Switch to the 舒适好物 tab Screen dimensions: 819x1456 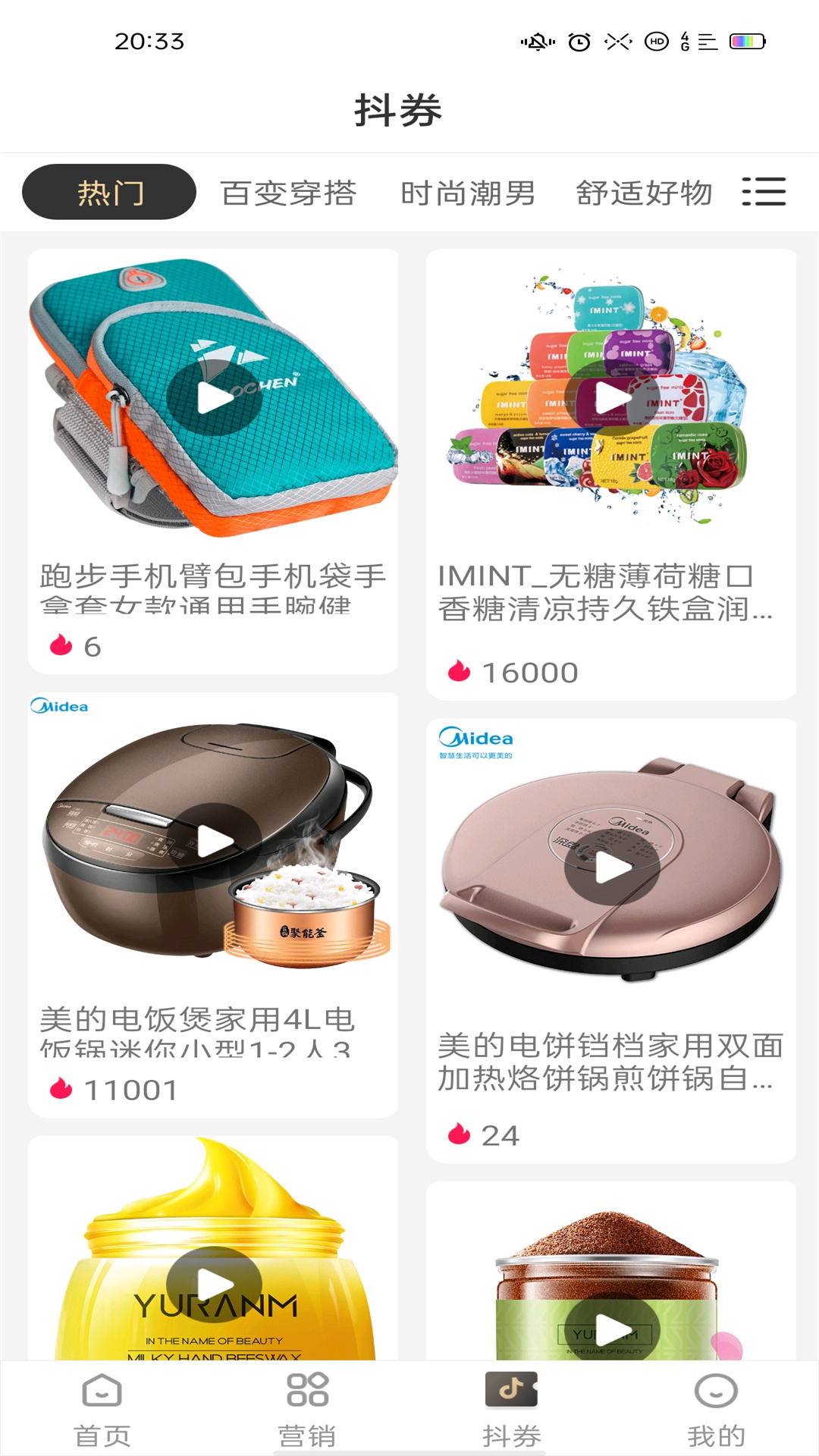[644, 193]
